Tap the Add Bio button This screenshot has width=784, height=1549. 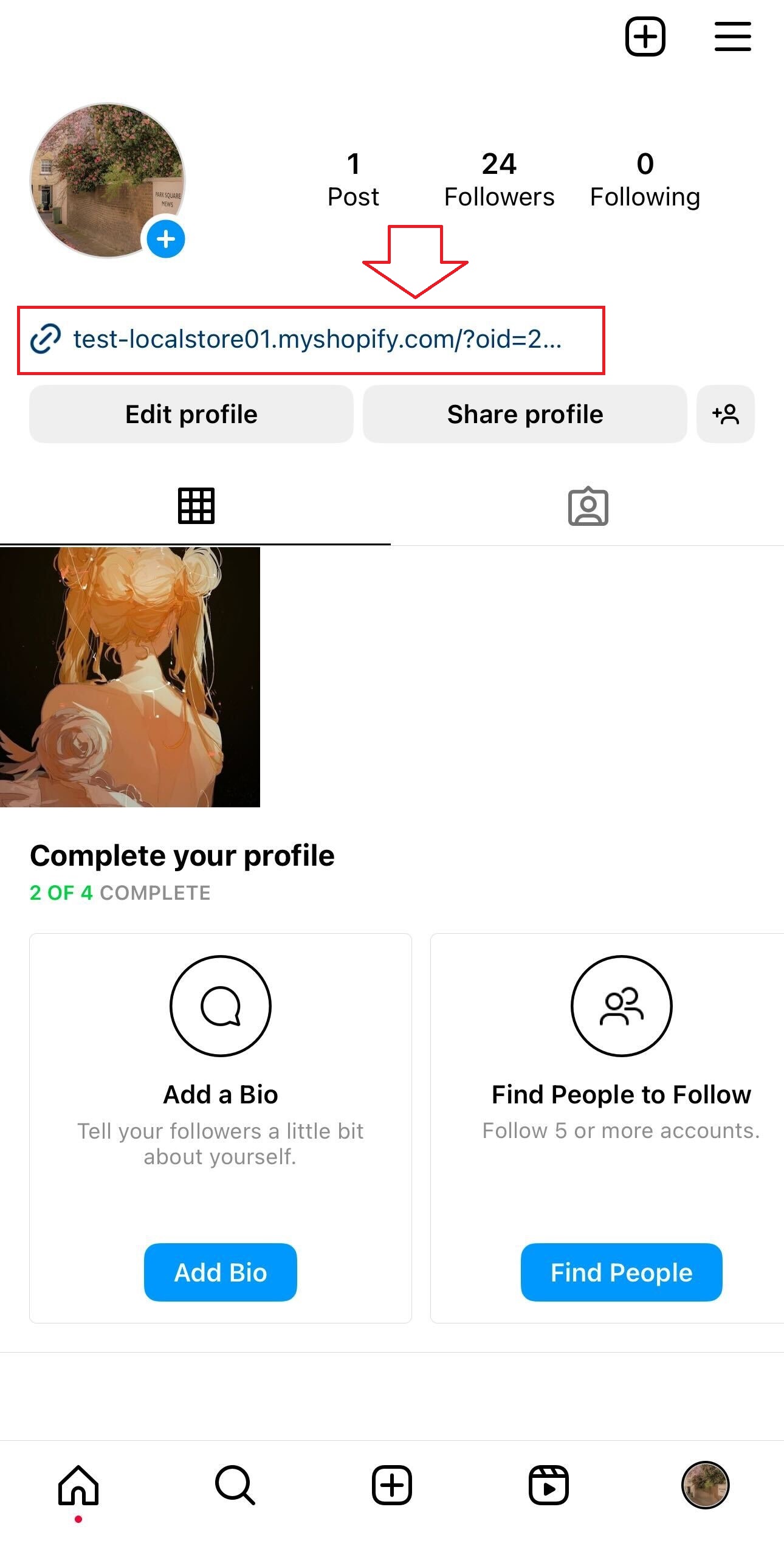click(x=221, y=1272)
